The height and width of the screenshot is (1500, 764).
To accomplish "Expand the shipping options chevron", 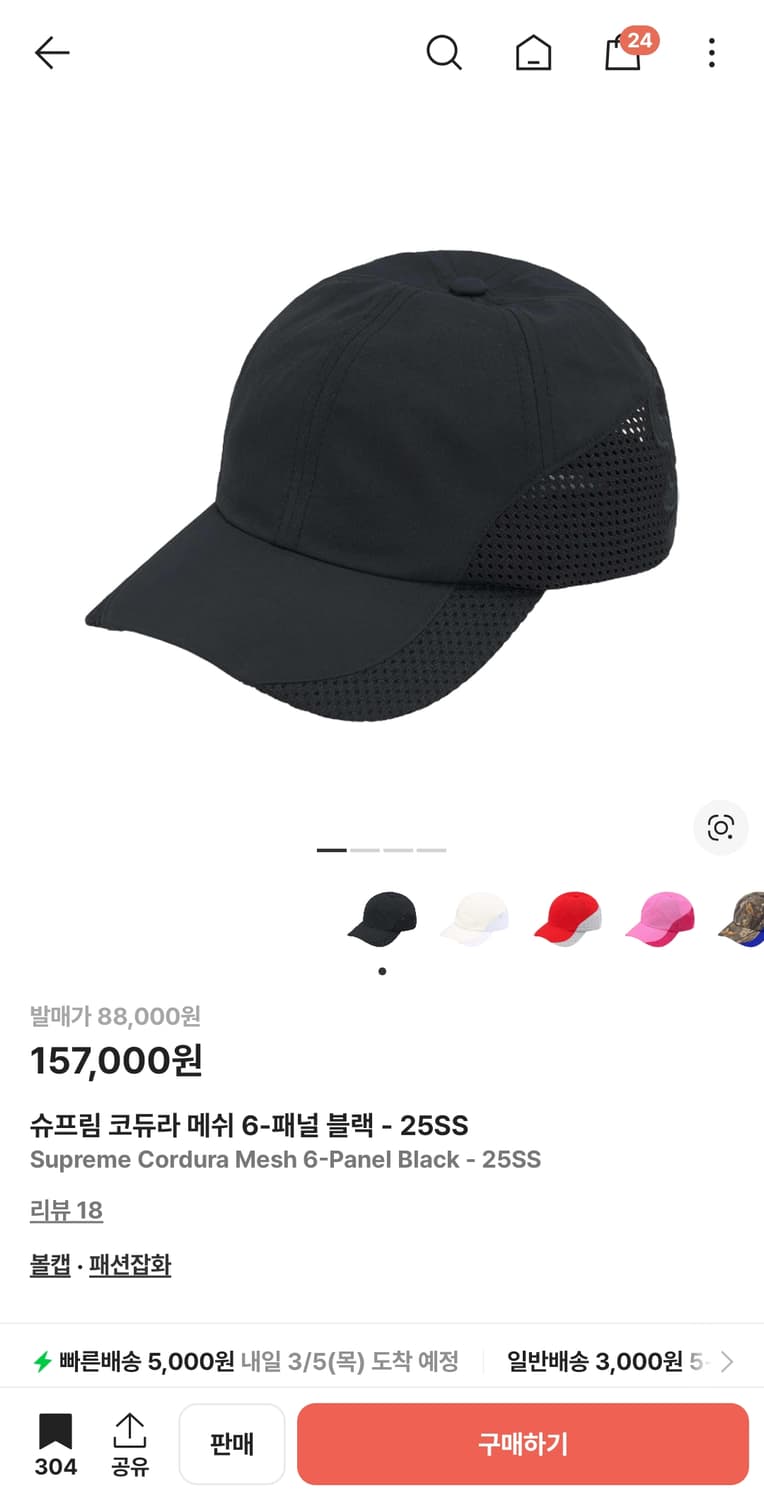I will click(727, 1361).
